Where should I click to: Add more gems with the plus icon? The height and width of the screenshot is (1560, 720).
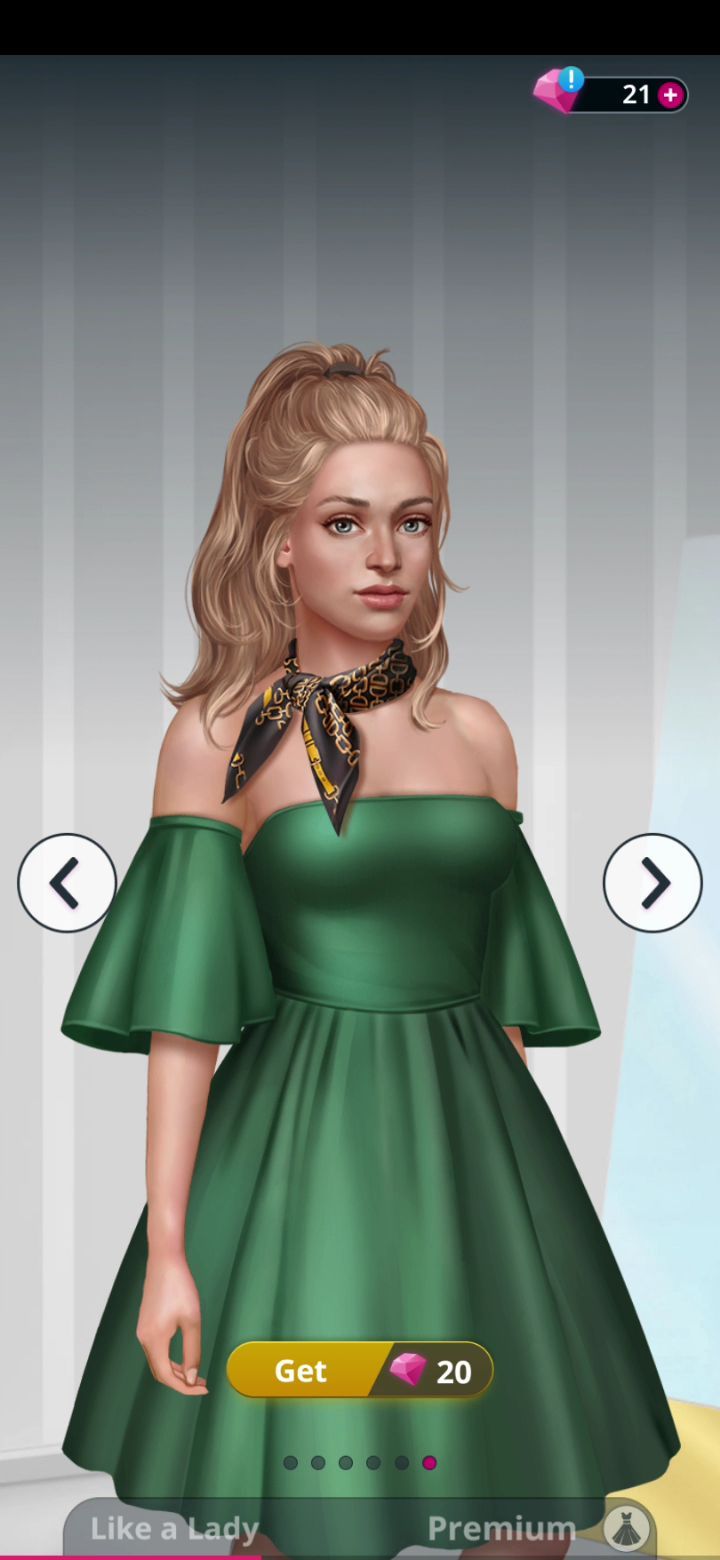click(x=670, y=95)
